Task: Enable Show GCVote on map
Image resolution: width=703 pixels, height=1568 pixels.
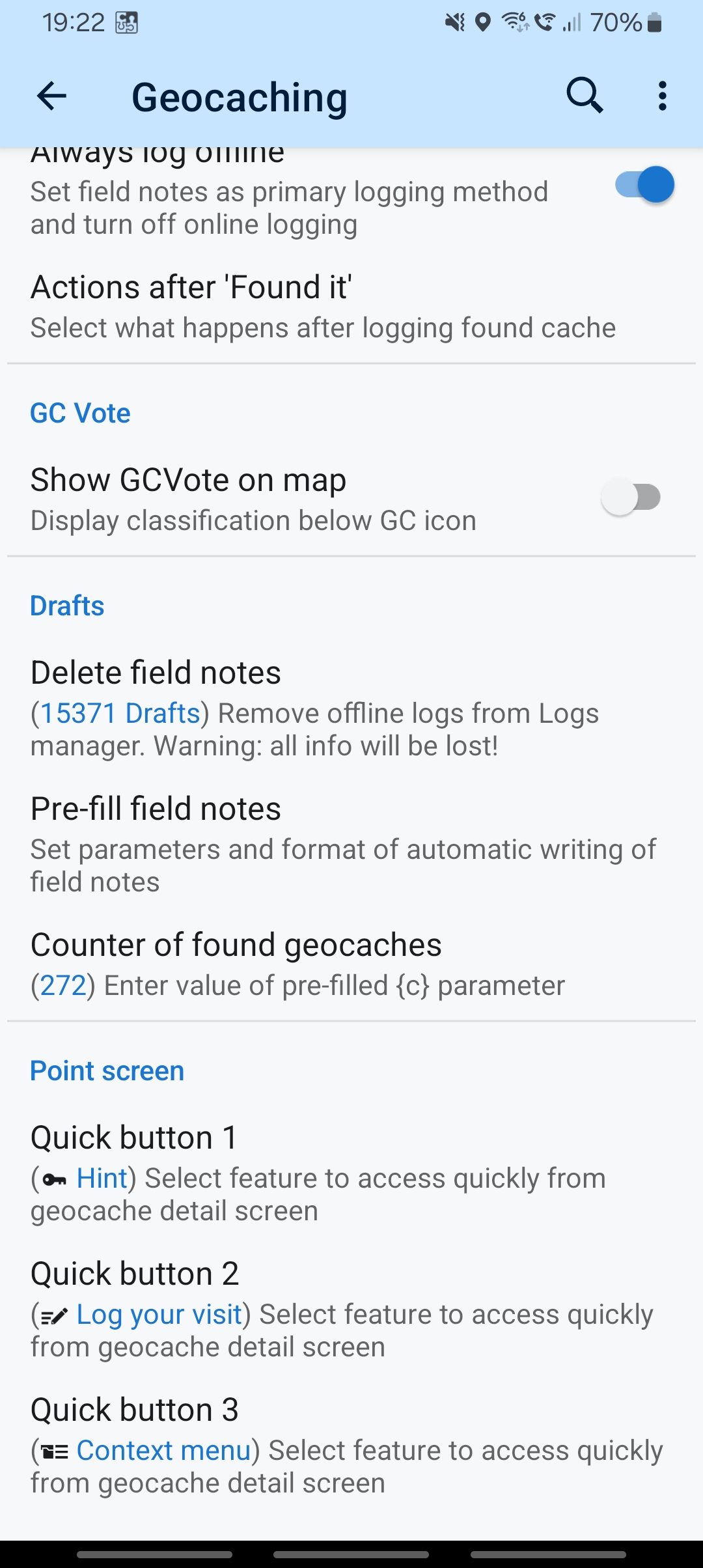Action: 631,498
